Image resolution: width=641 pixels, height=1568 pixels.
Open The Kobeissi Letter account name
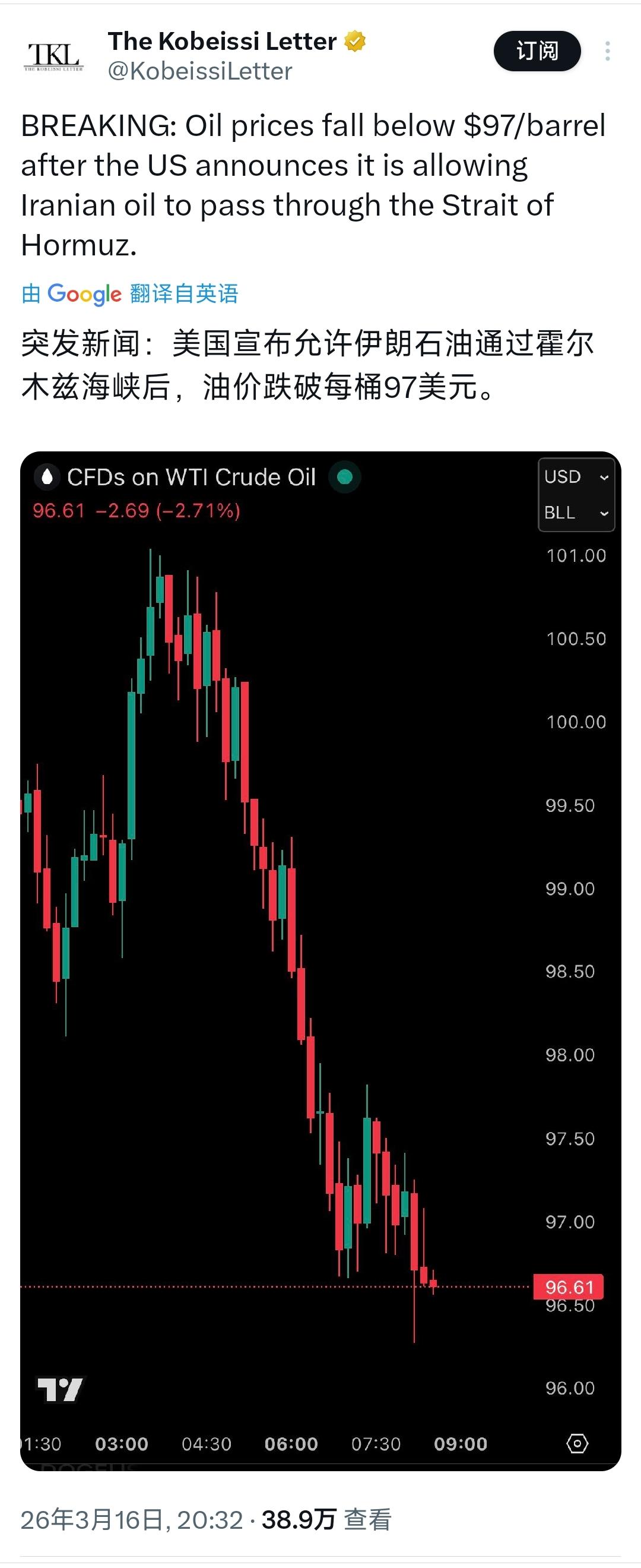(x=222, y=42)
